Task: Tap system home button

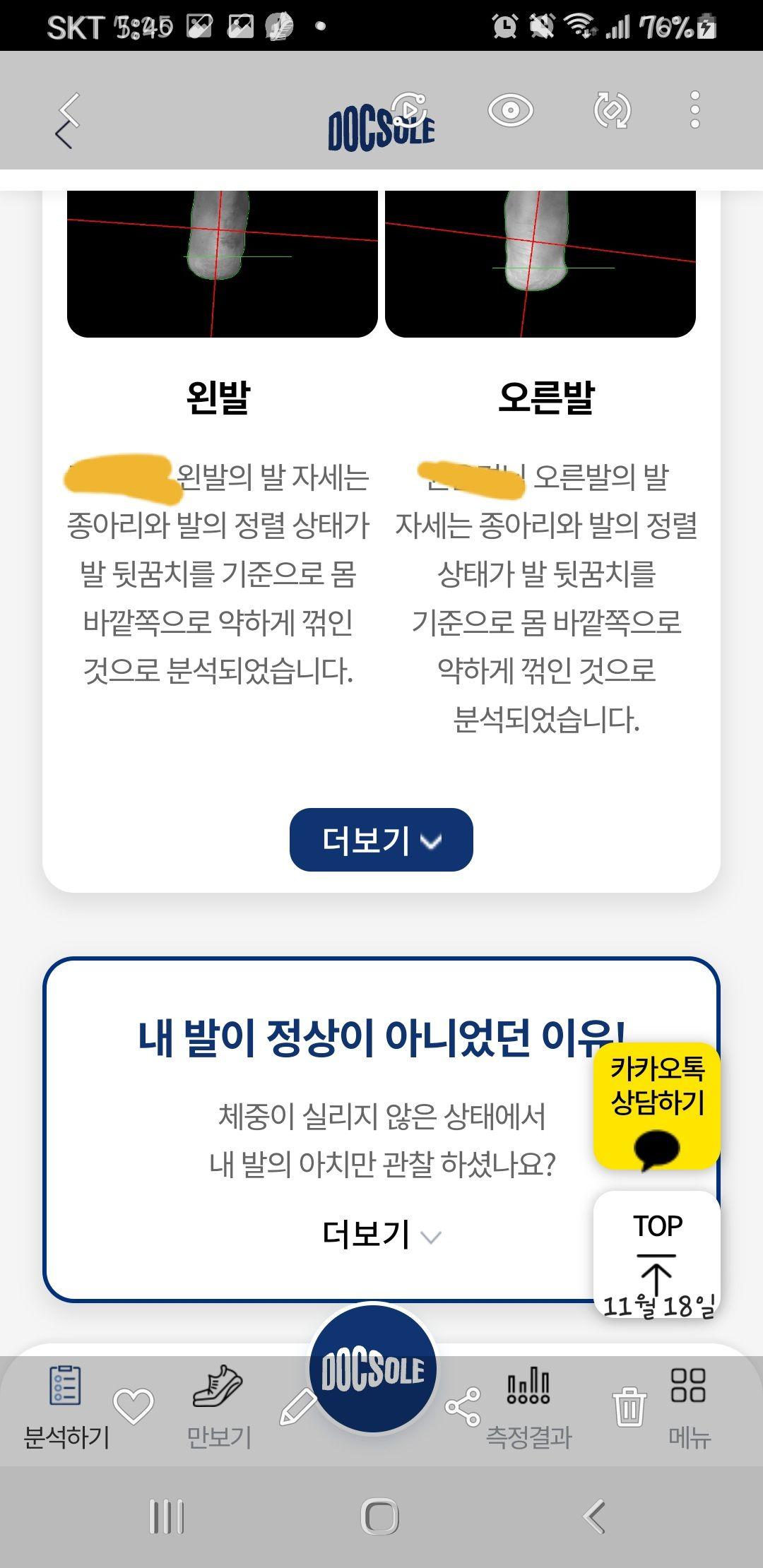Action: point(380,1516)
